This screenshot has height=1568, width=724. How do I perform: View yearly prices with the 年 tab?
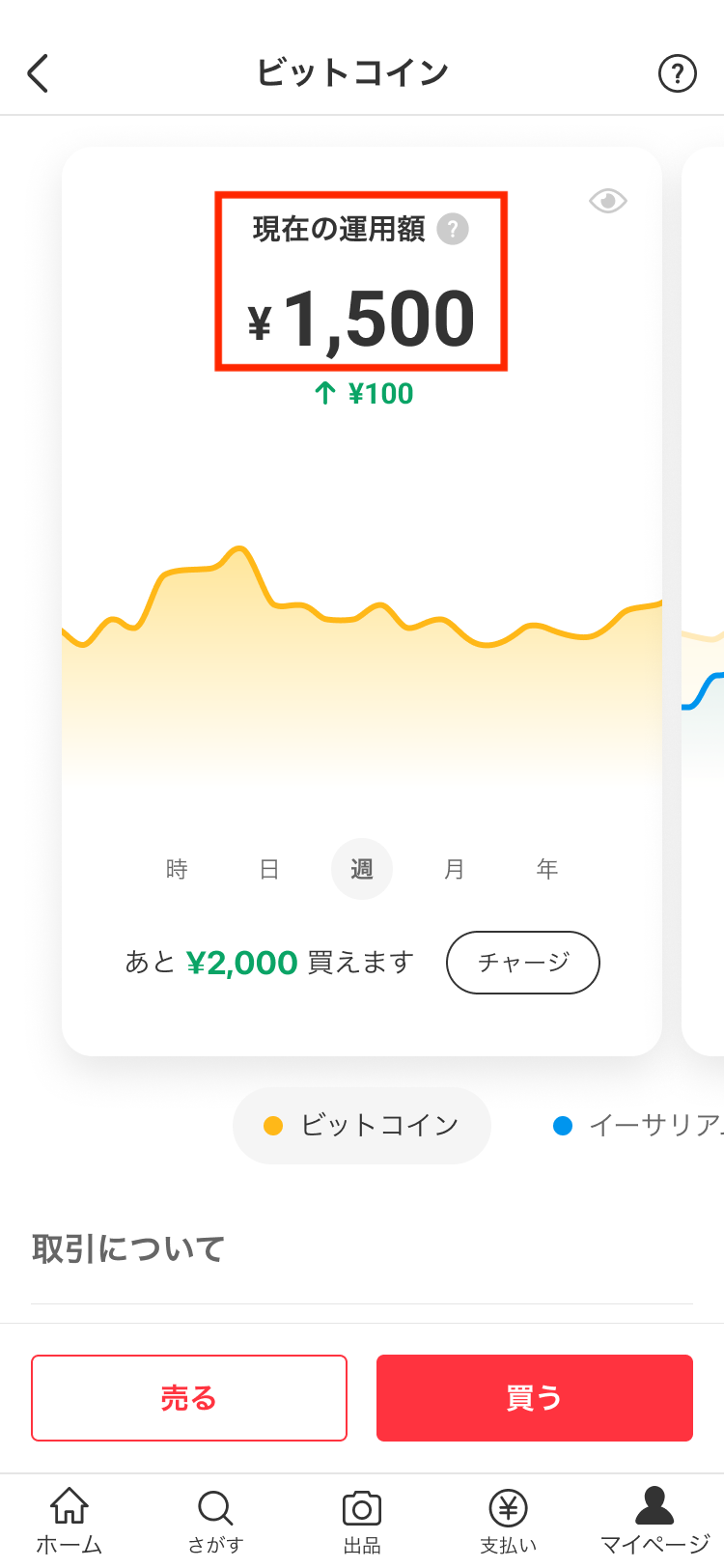point(547,869)
